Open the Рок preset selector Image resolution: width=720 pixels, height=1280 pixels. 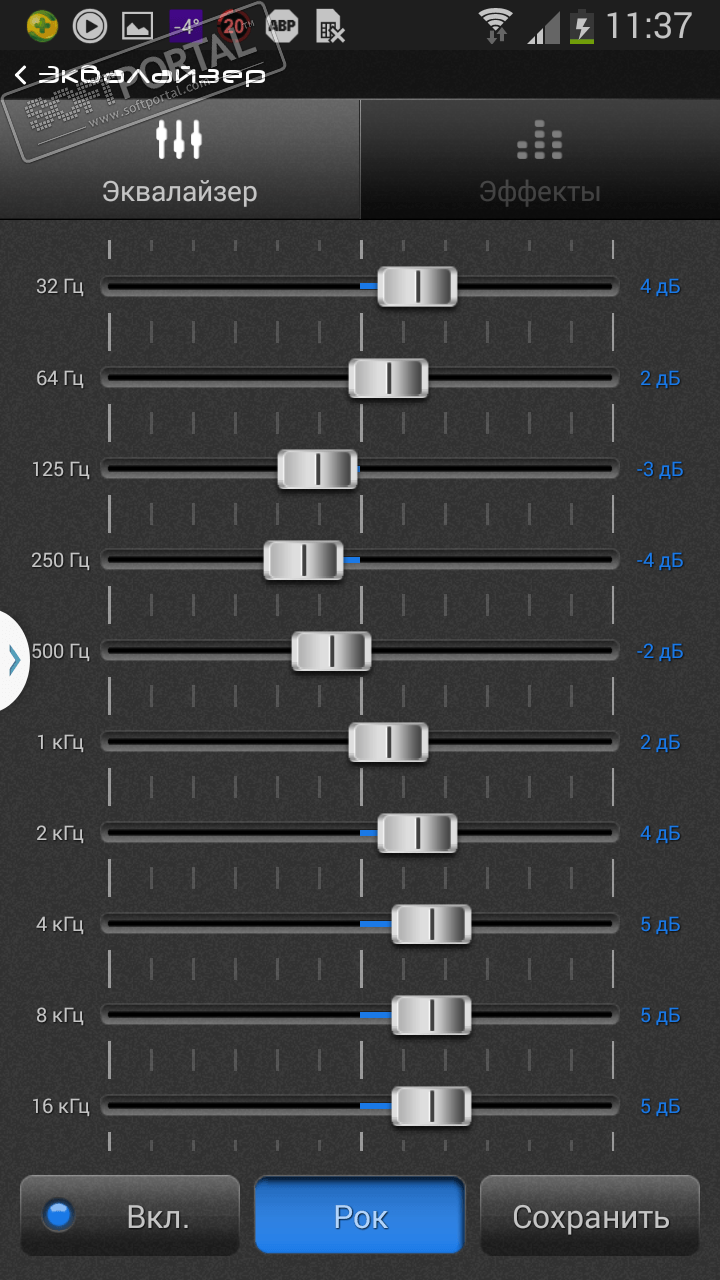point(360,1216)
